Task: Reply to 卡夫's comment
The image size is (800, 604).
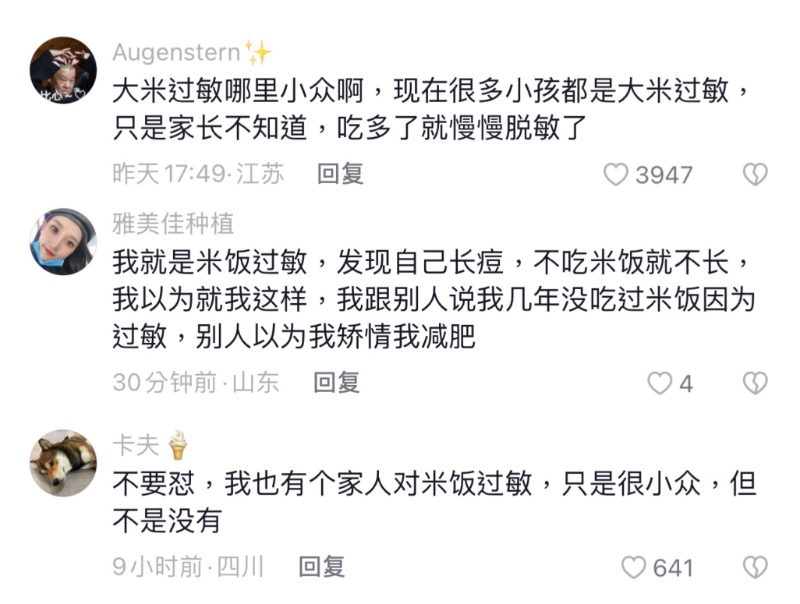Action: pyautogui.click(x=321, y=567)
